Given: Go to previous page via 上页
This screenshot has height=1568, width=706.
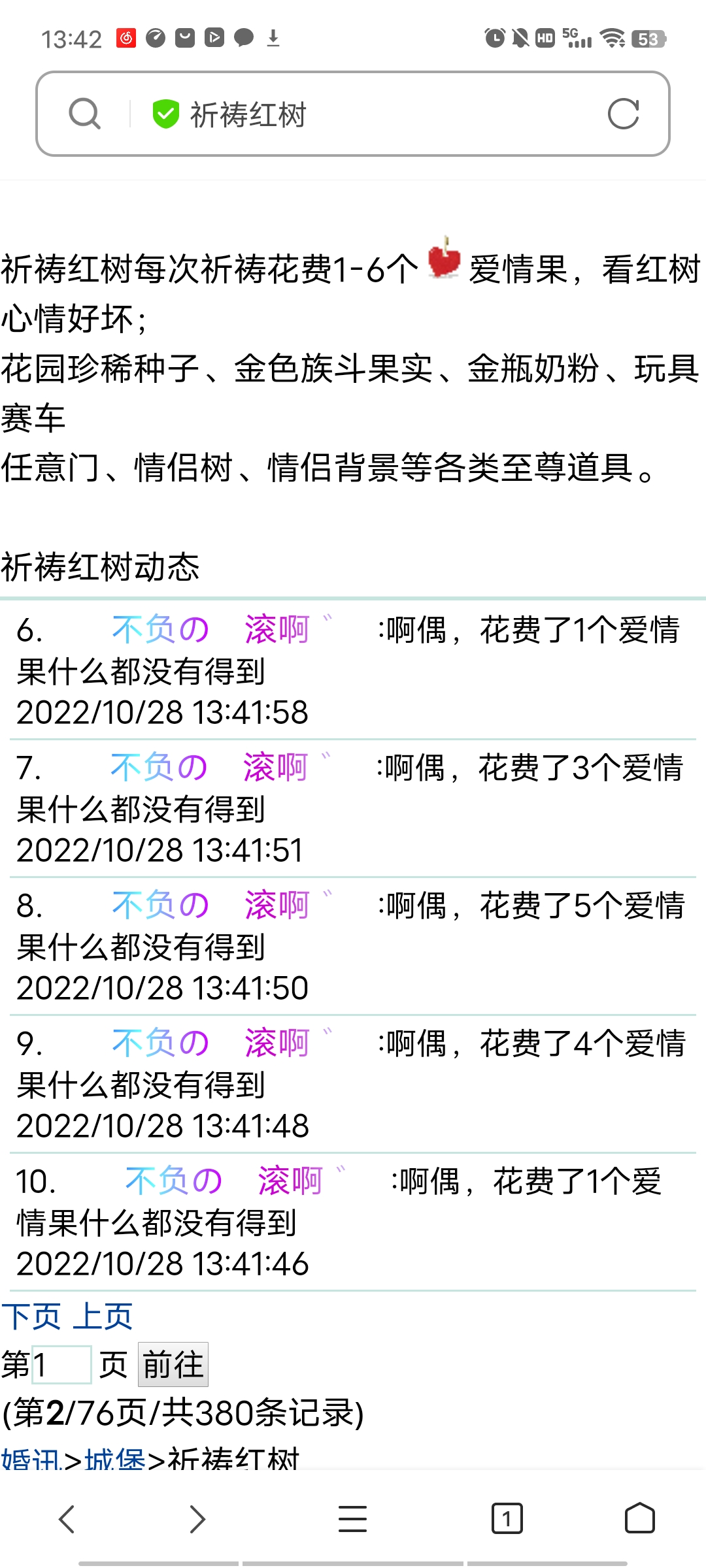Looking at the screenshot, I should click(x=103, y=1316).
